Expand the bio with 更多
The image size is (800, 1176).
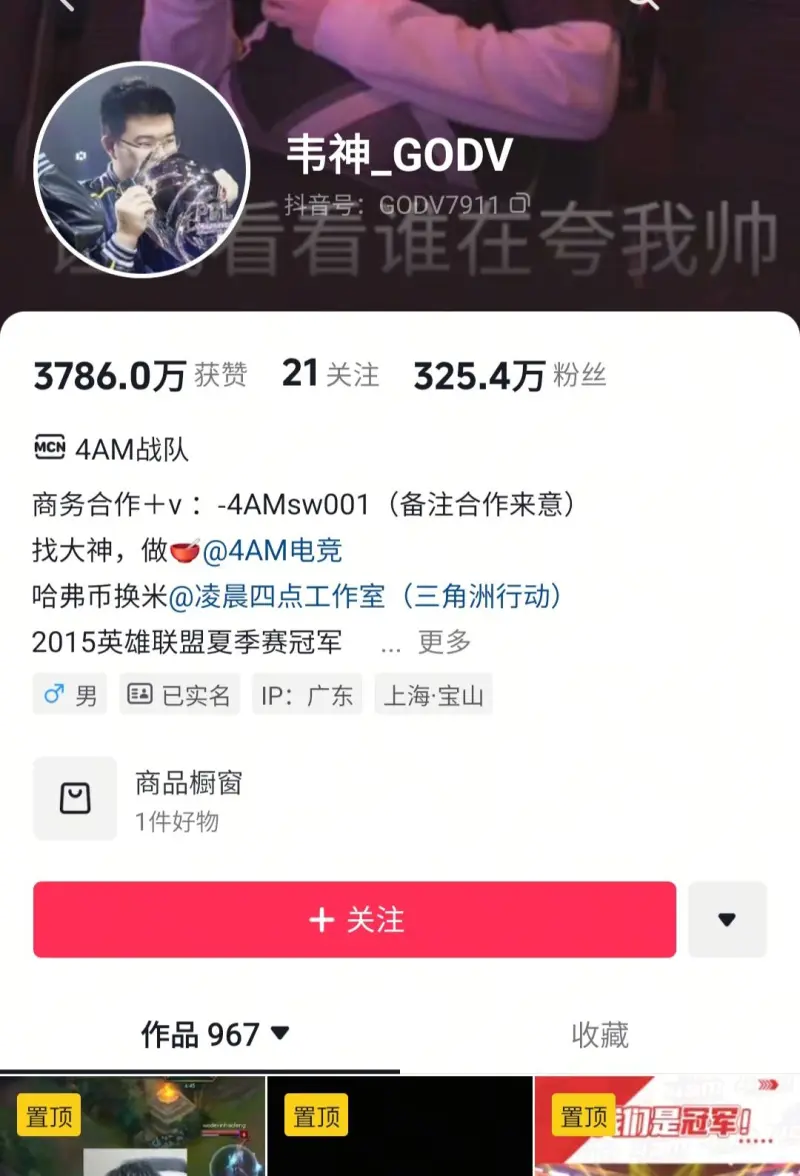pos(444,642)
